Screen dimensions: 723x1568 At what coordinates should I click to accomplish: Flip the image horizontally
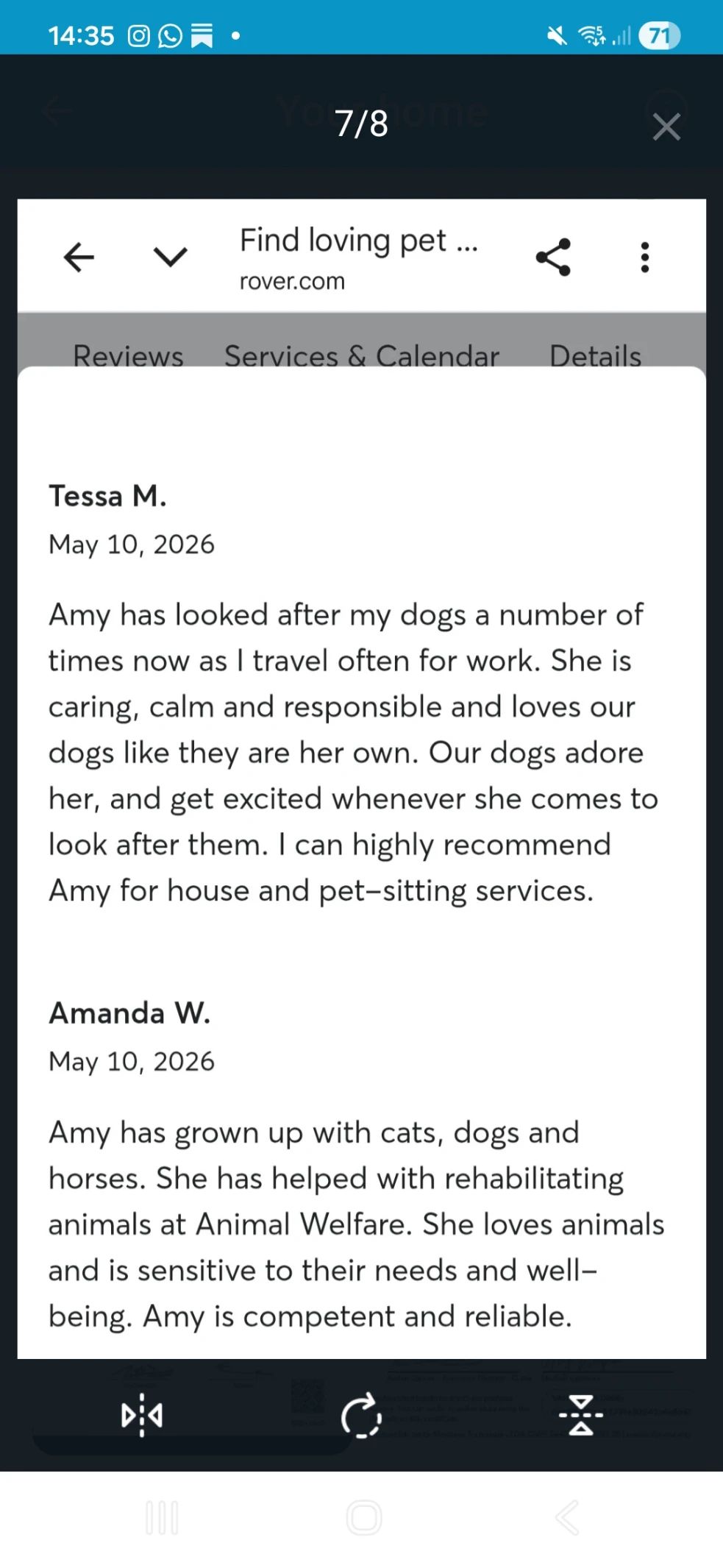point(142,1414)
